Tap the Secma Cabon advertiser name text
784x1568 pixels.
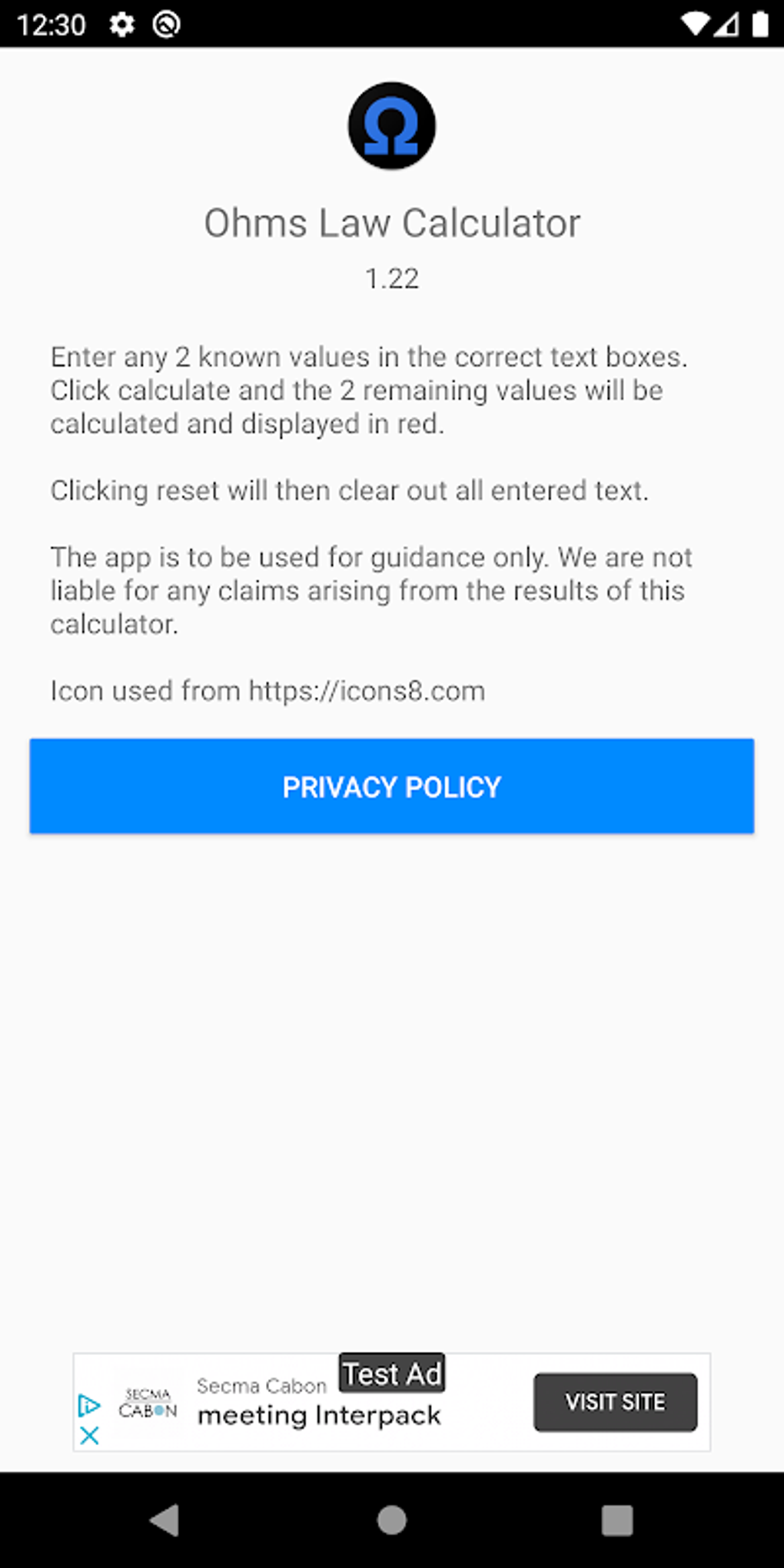261,1385
